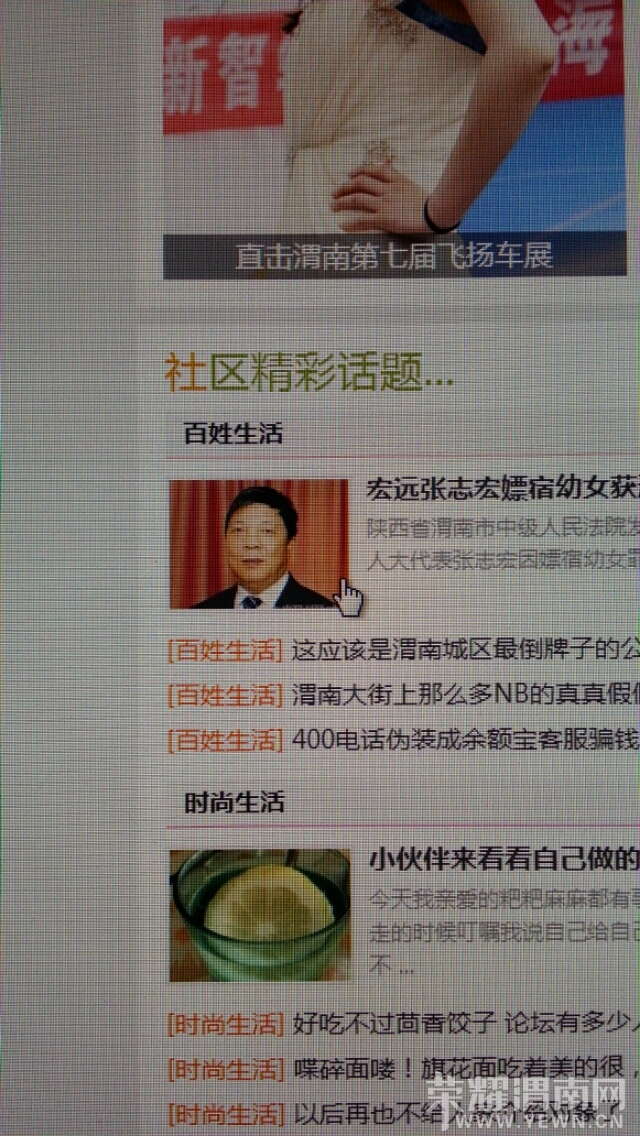Open the post 渭南大街上那么多NB的真真假假
640x1136 pixels.
pos(465,695)
